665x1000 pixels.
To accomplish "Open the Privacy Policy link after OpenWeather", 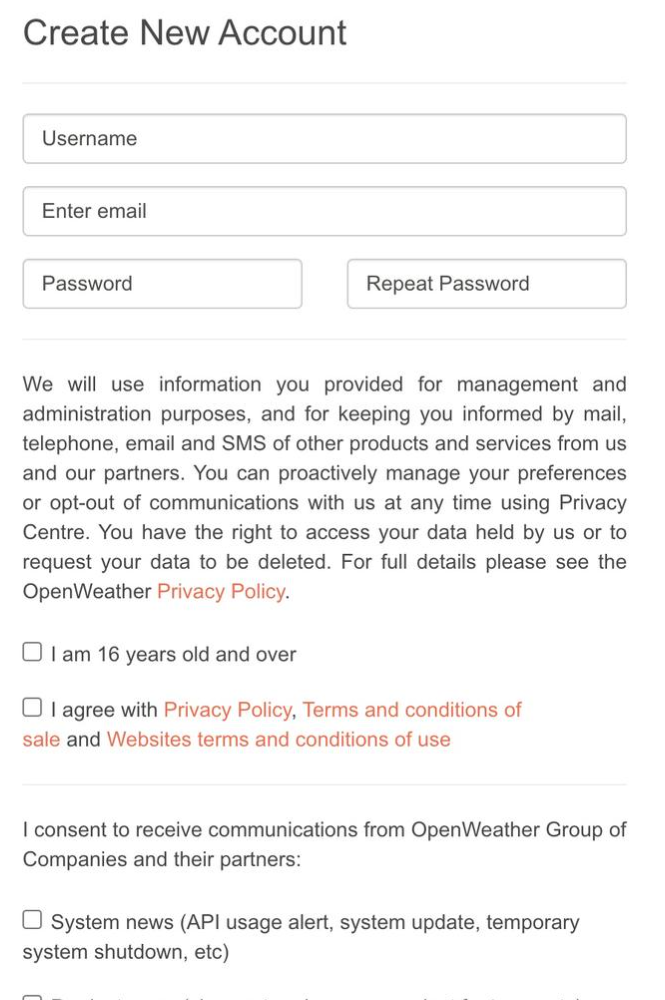I will tap(221, 591).
